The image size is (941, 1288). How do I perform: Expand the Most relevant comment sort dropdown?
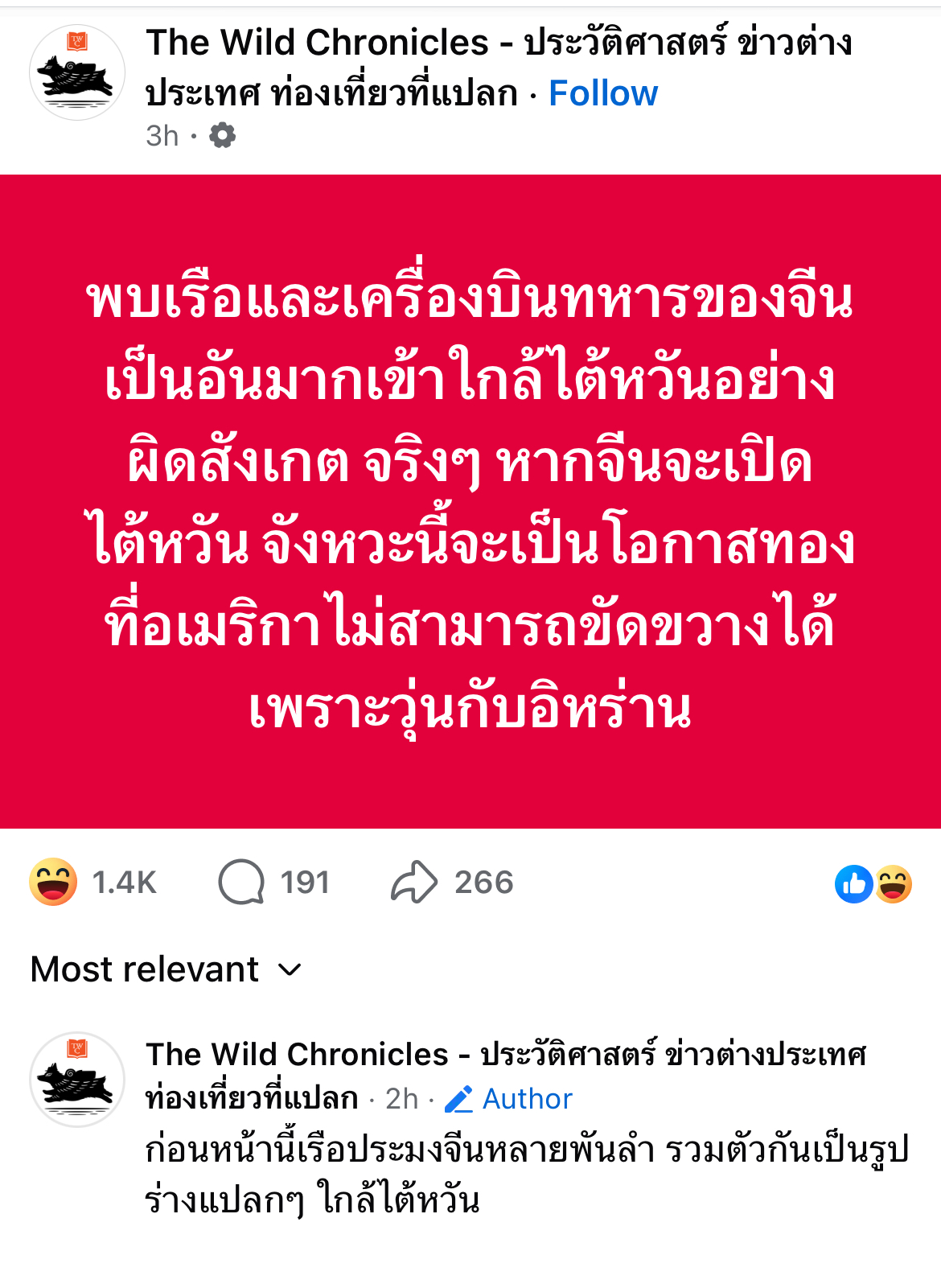tap(166, 969)
